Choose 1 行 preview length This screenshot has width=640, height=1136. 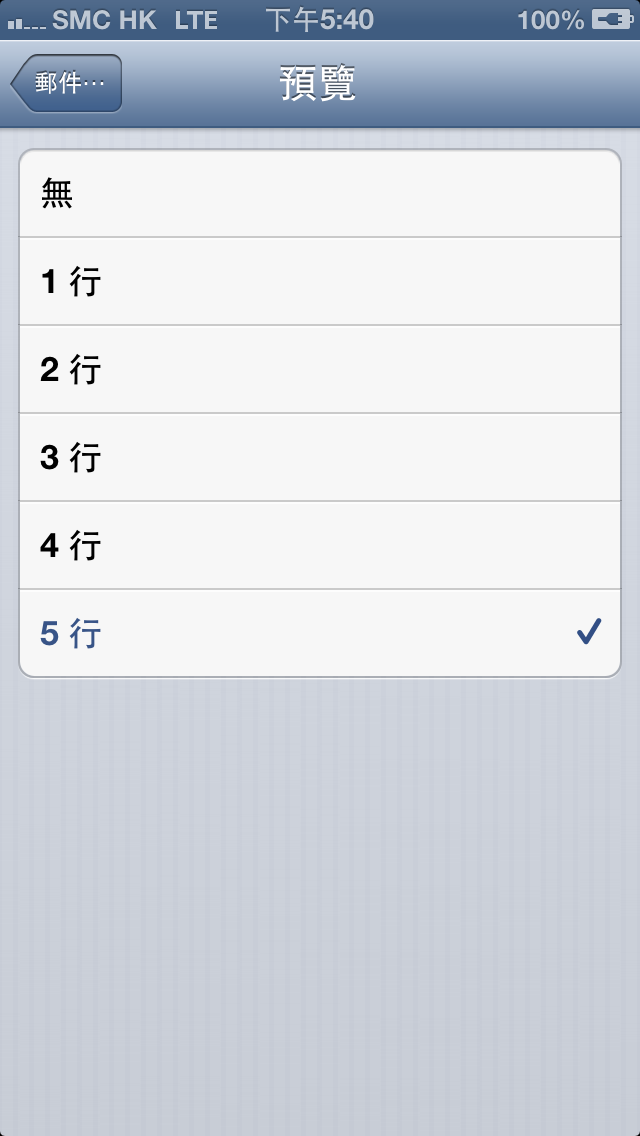click(x=320, y=282)
